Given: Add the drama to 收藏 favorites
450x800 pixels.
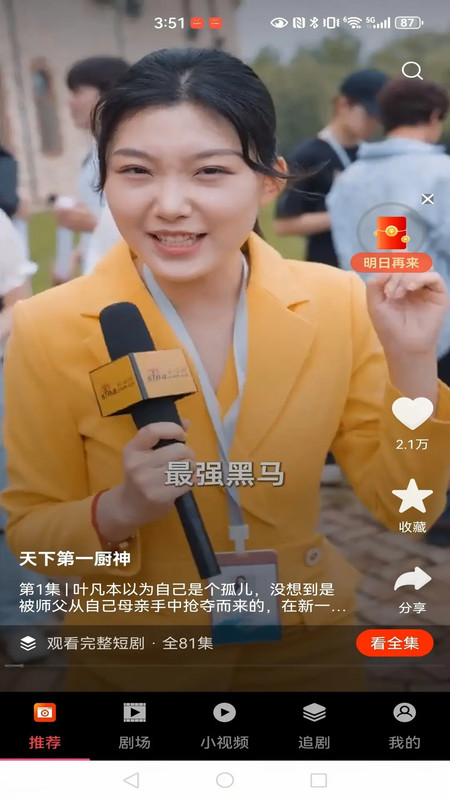Looking at the screenshot, I should click(412, 496).
